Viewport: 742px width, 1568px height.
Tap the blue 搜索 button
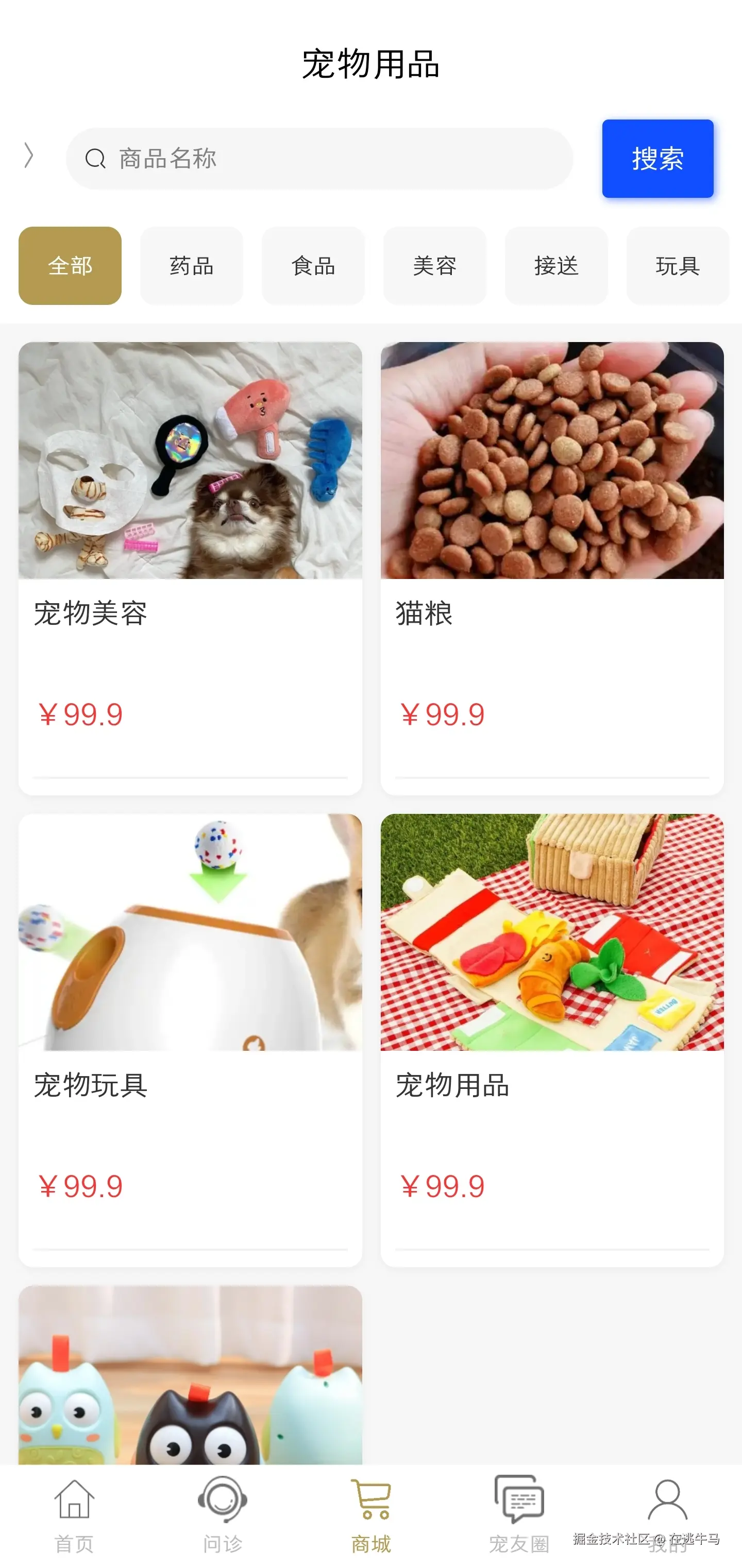pos(657,158)
